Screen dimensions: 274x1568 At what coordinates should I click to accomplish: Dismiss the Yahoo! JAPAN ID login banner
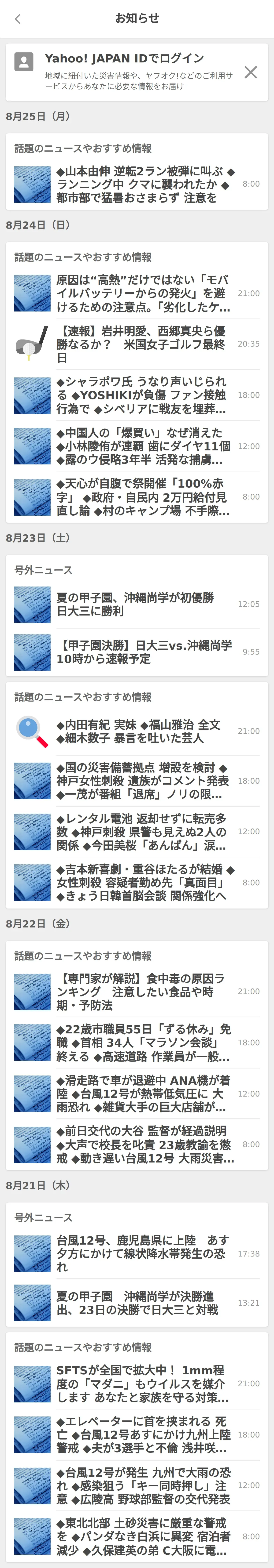coord(250,72)
